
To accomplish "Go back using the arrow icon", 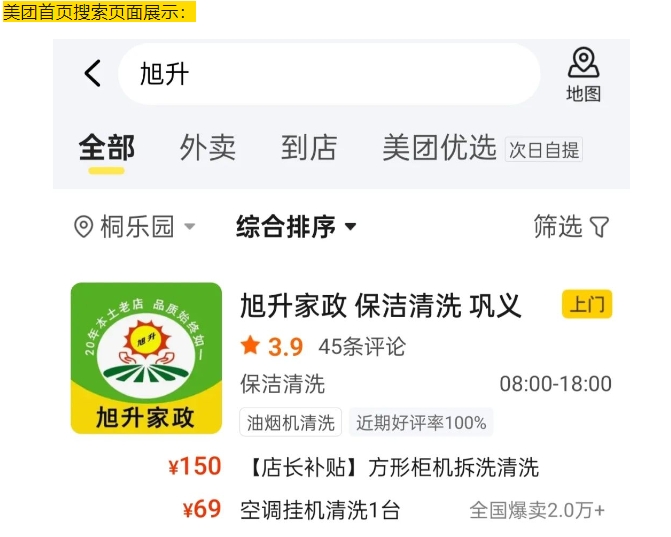I will (x=93, y=73).
